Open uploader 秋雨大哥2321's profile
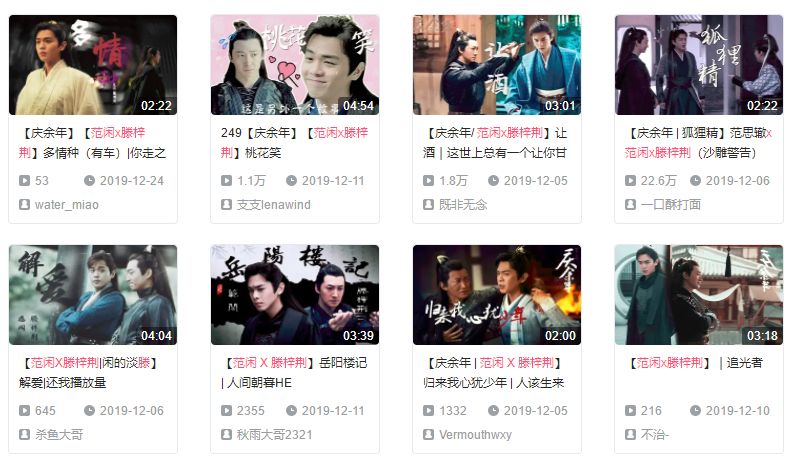The image size is (797, 468). tap(274, 434)
